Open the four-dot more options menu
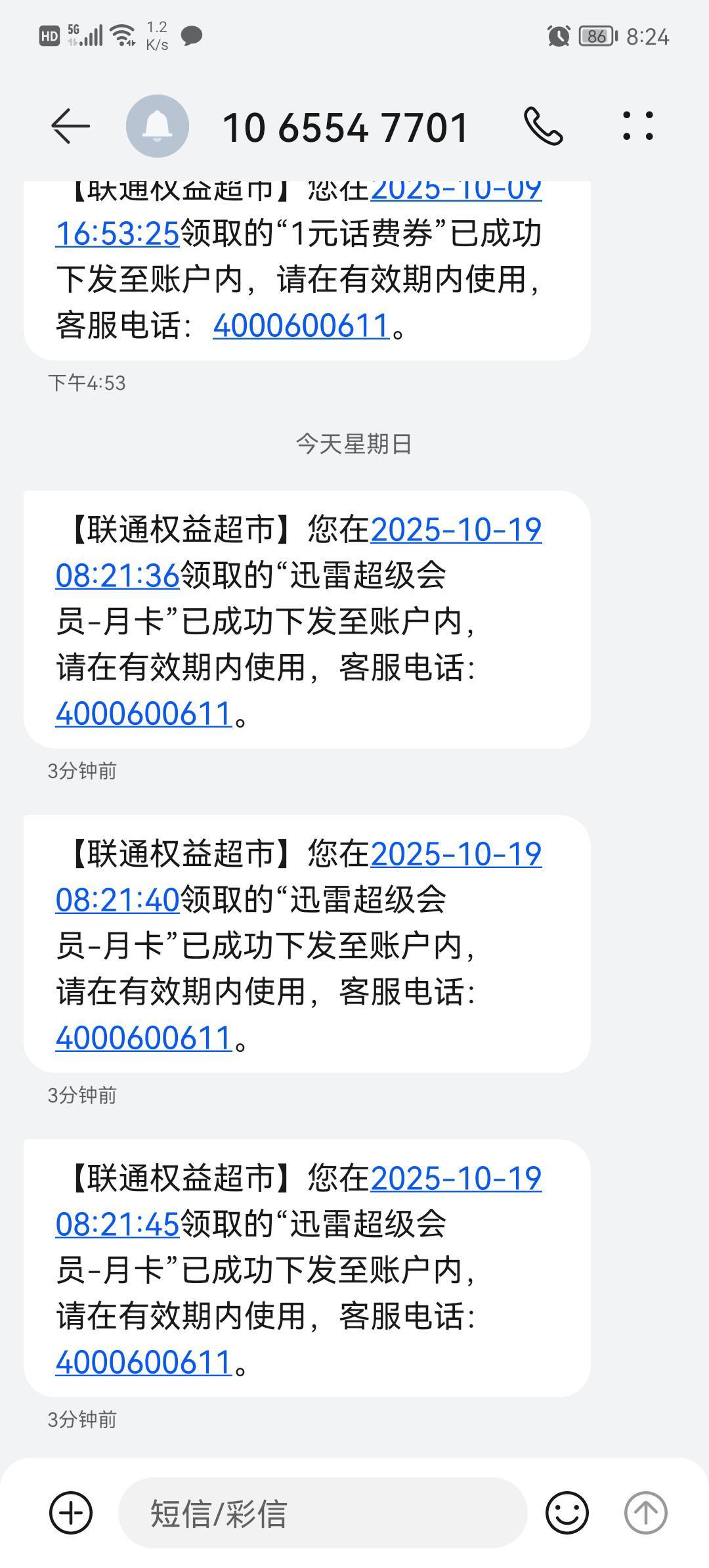 coord(637,126)
